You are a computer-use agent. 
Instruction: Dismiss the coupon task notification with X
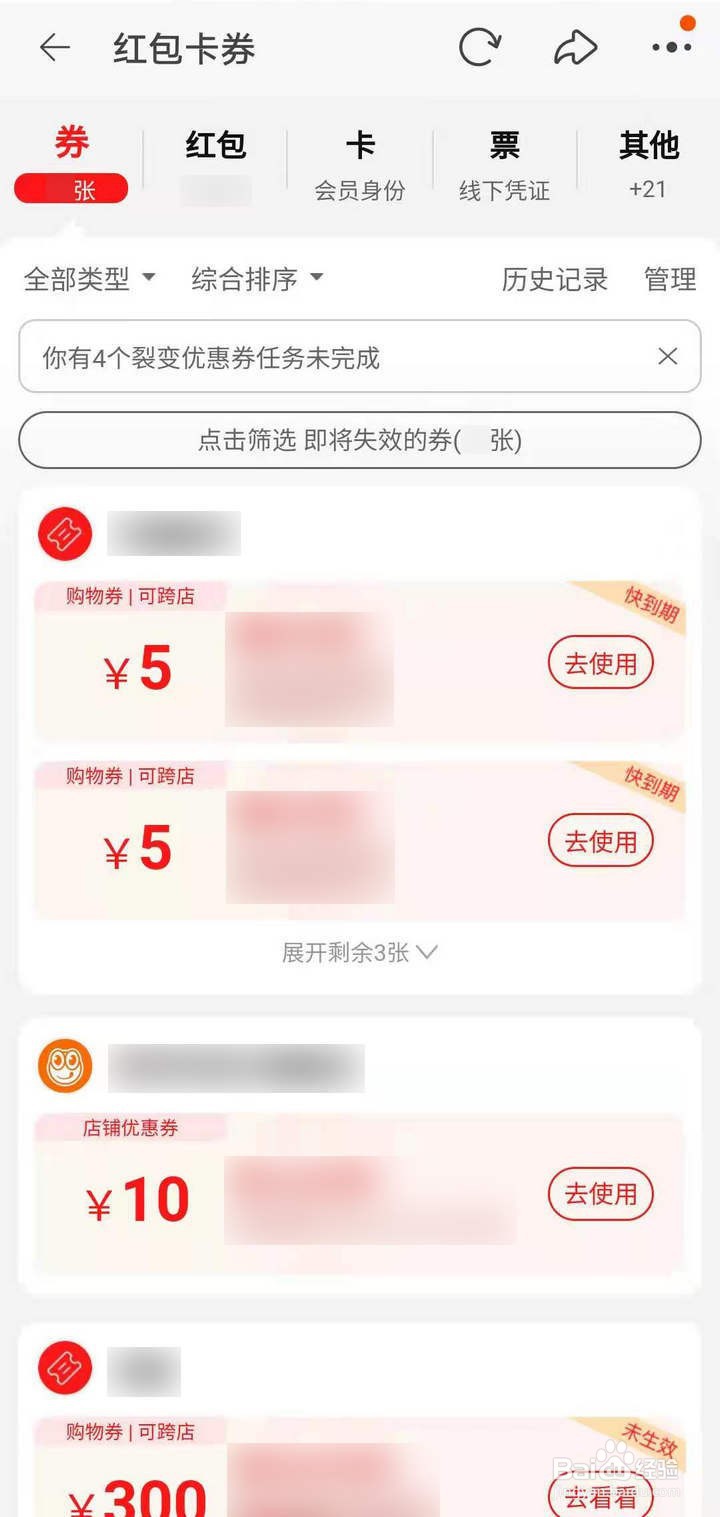668,356
